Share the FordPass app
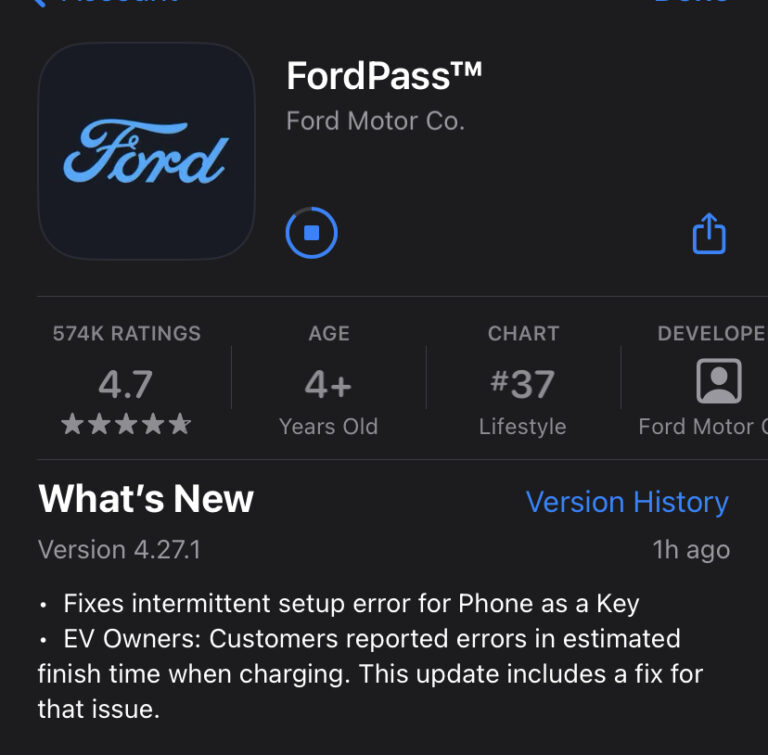Screen dimensions: 768x755 (709, 234)
